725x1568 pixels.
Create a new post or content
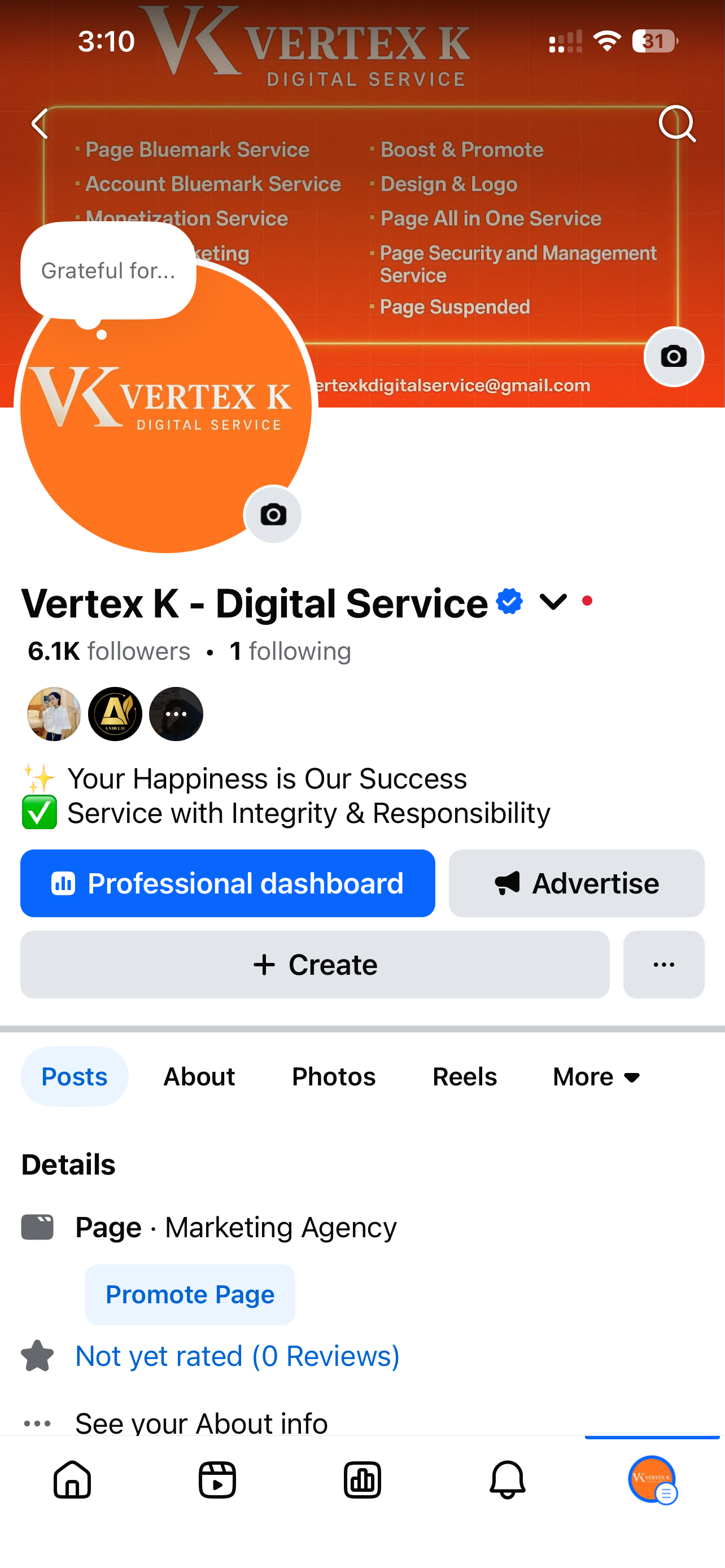point(315,965)
